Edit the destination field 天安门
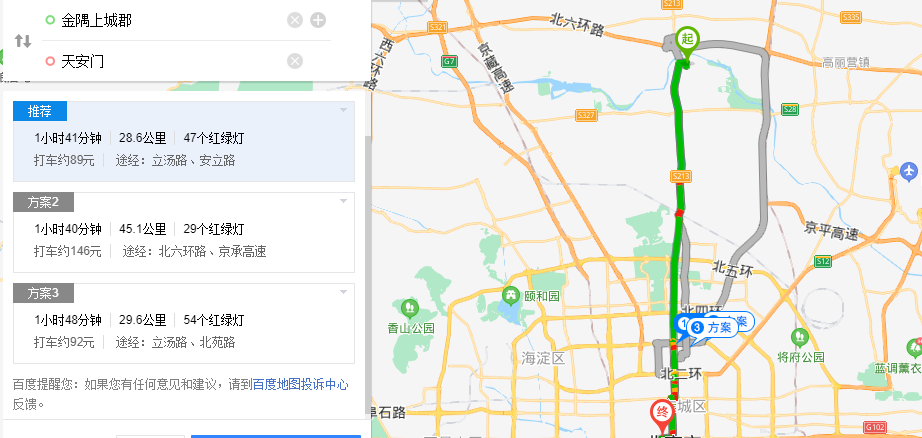Viewport: 922px width, 438px height. [x=160, y=61]
